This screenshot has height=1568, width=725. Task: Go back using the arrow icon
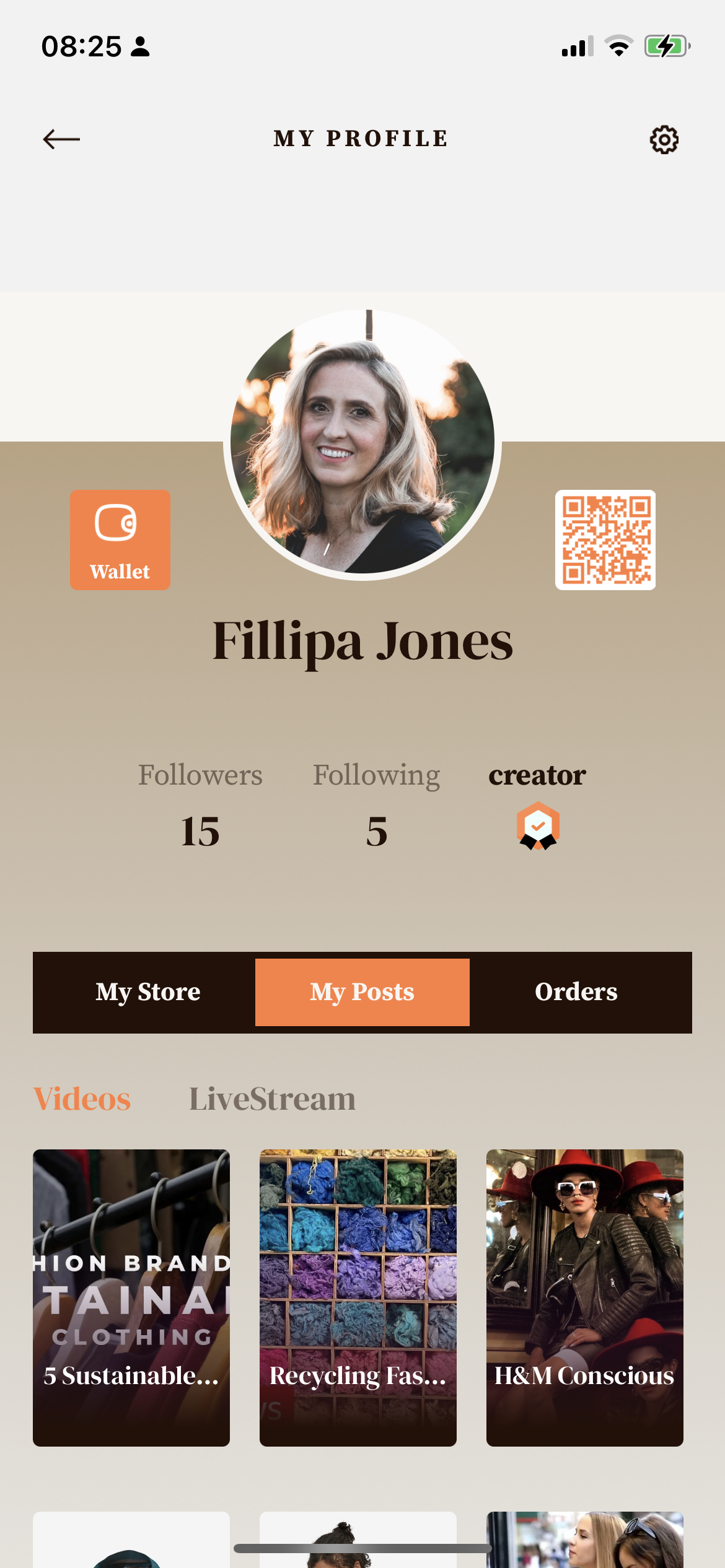coord(61,139)
